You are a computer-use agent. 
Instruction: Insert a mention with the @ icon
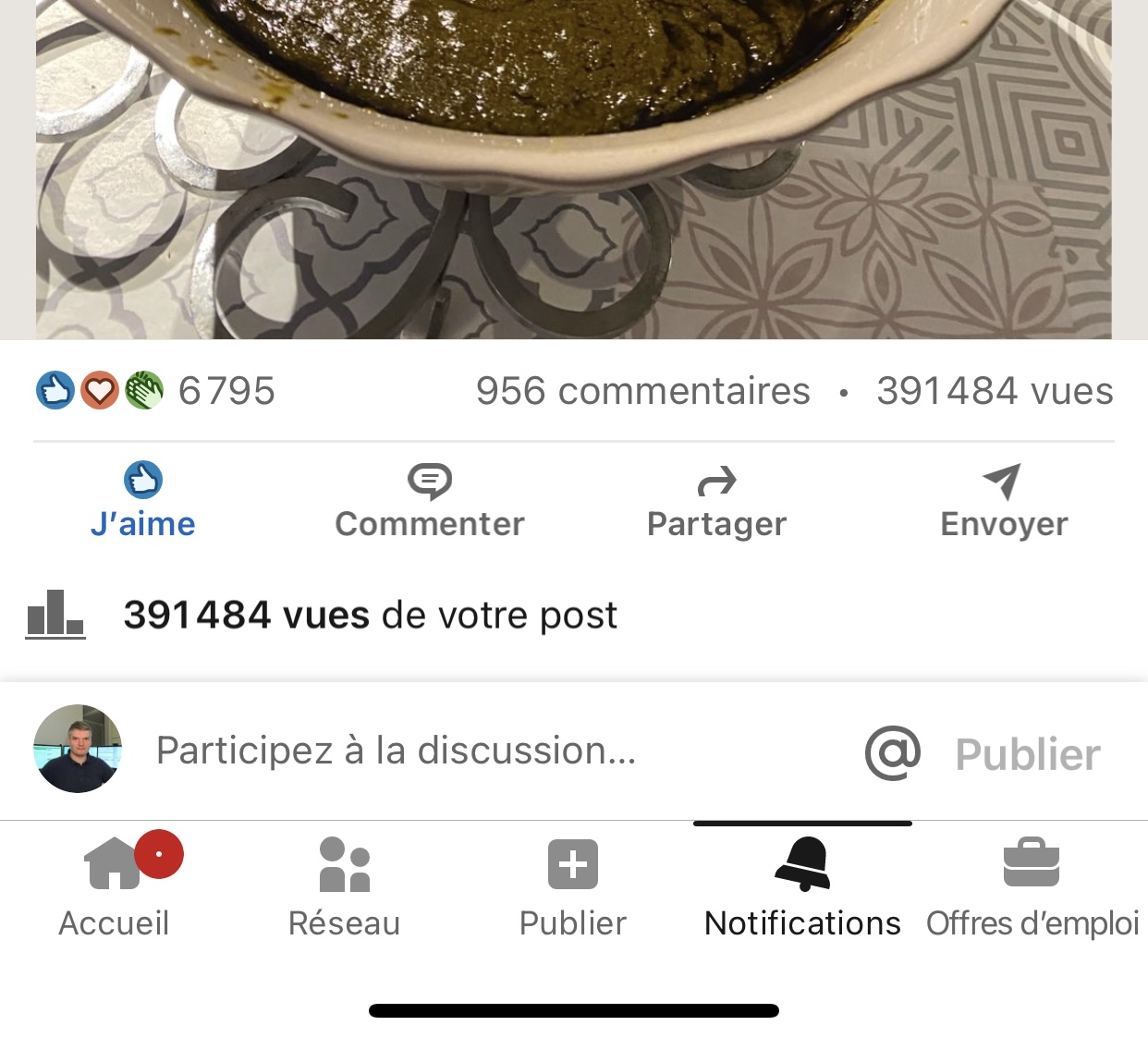pyautogui.click(x=892, y=752)
